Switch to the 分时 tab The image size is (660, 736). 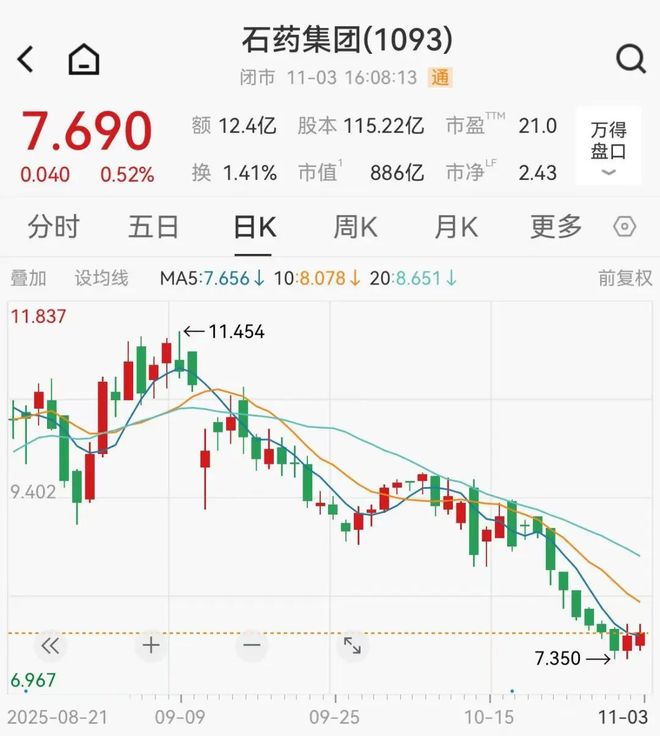(53, 227)
